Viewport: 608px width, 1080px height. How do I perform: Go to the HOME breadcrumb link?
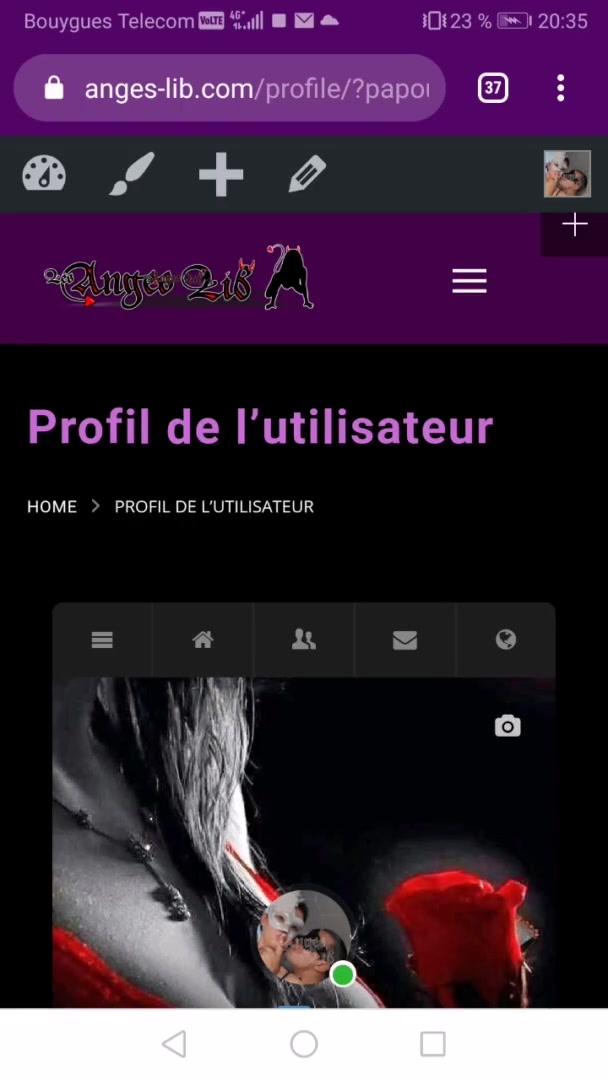[x=52, y=506]
